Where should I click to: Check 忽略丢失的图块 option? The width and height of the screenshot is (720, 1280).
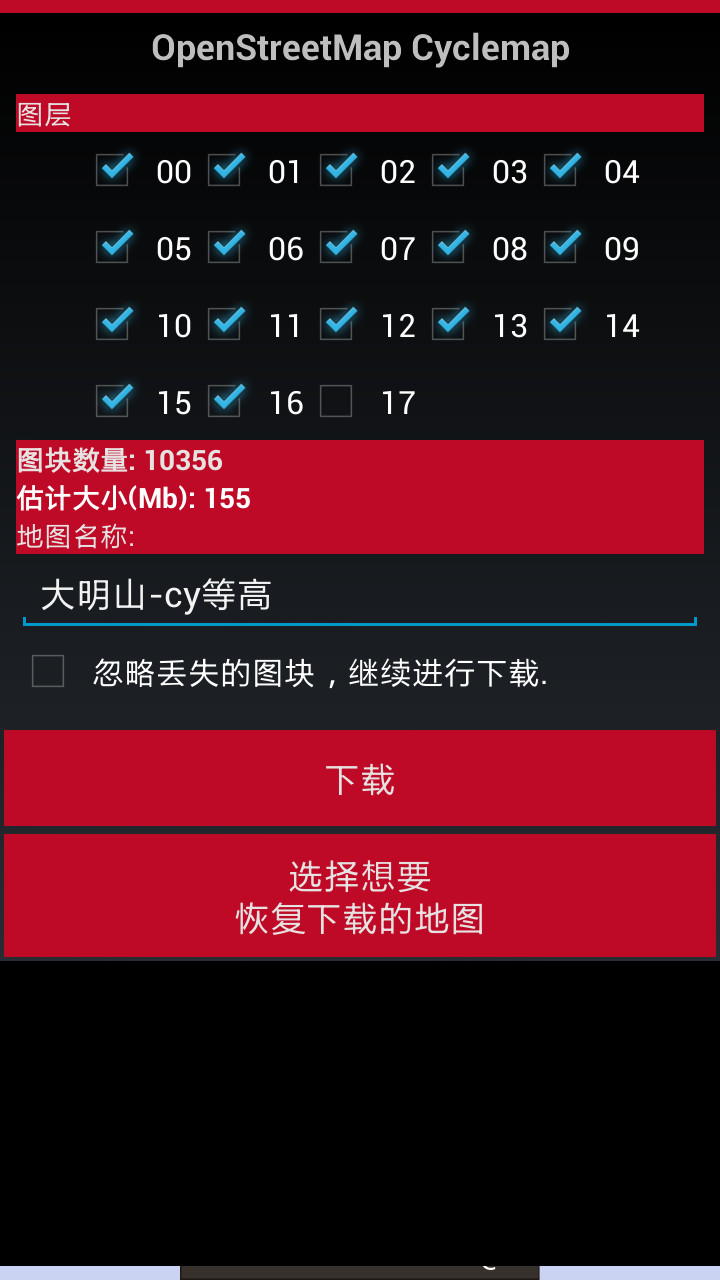(48, 672)
